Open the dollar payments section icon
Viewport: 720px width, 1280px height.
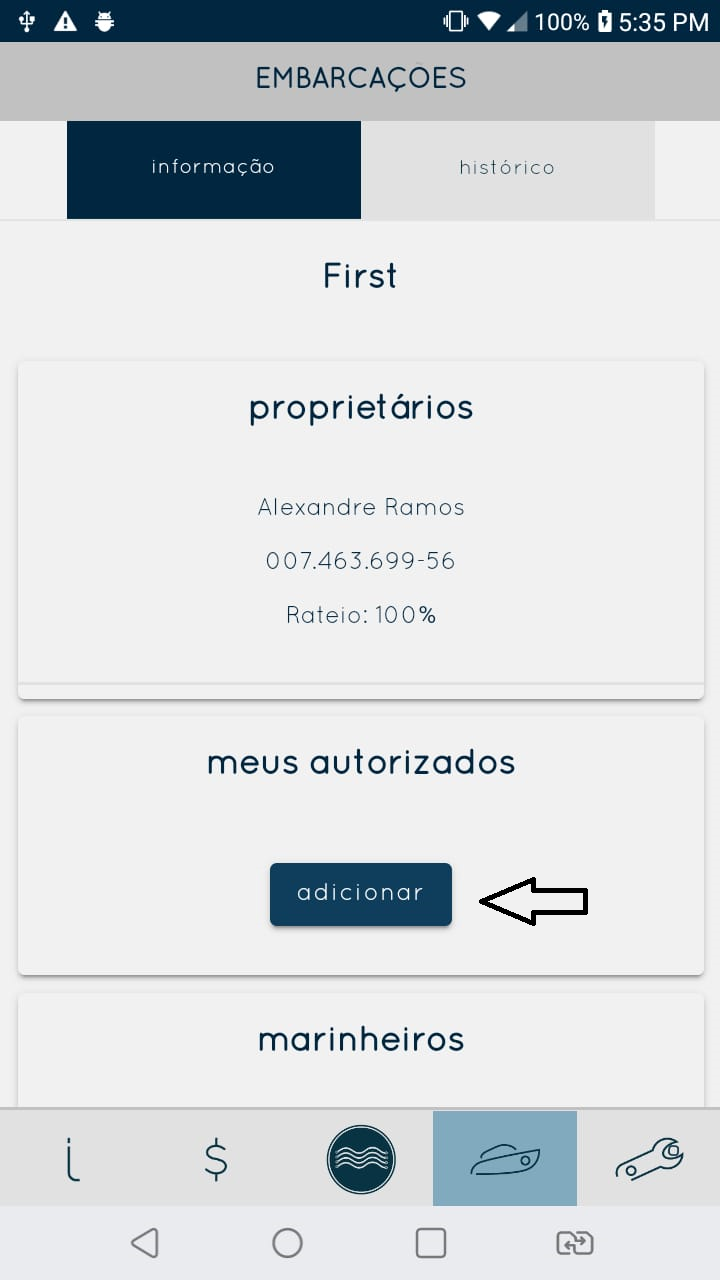pos(216,1157)
